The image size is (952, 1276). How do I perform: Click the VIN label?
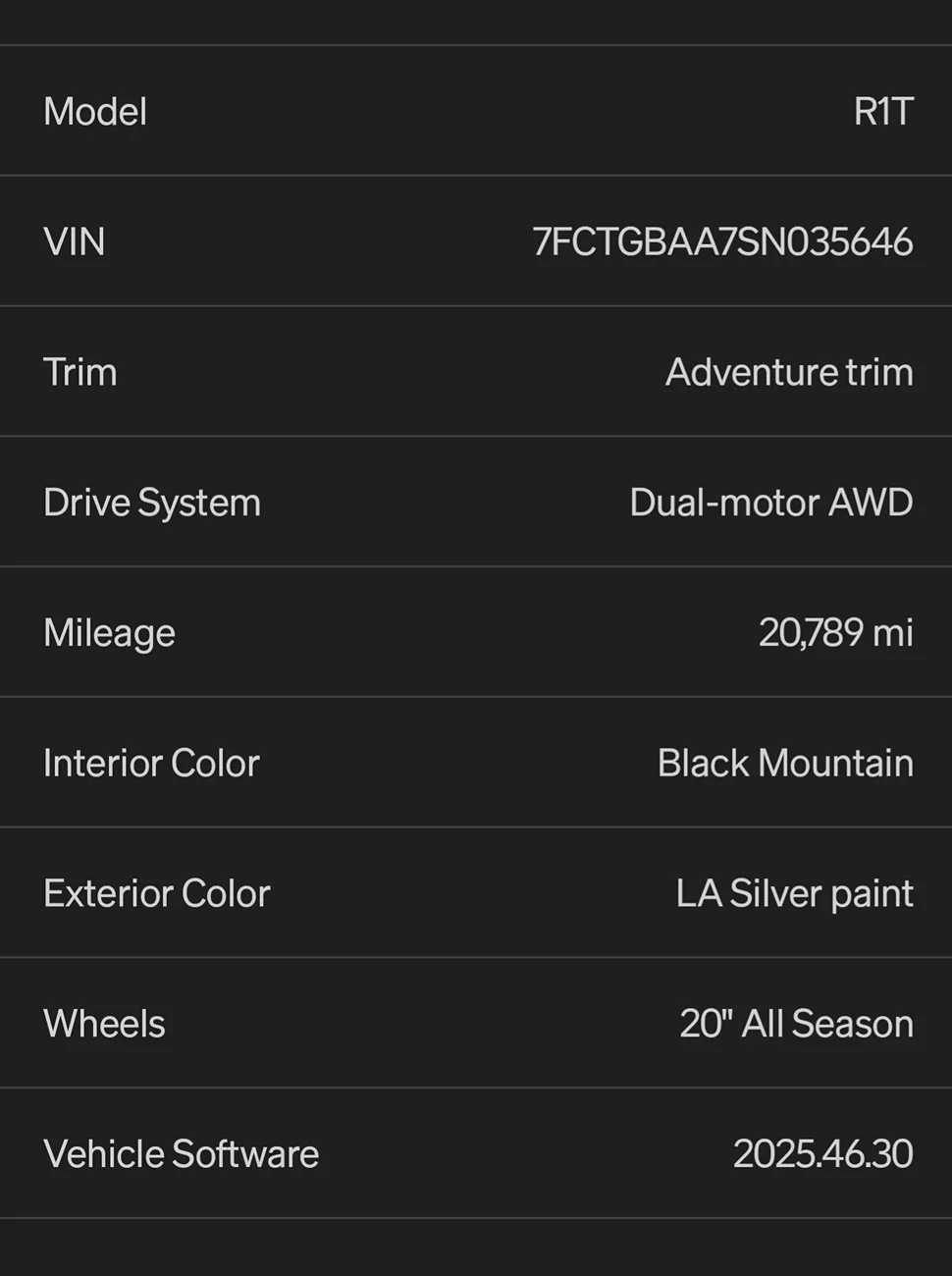pos(75,240)
